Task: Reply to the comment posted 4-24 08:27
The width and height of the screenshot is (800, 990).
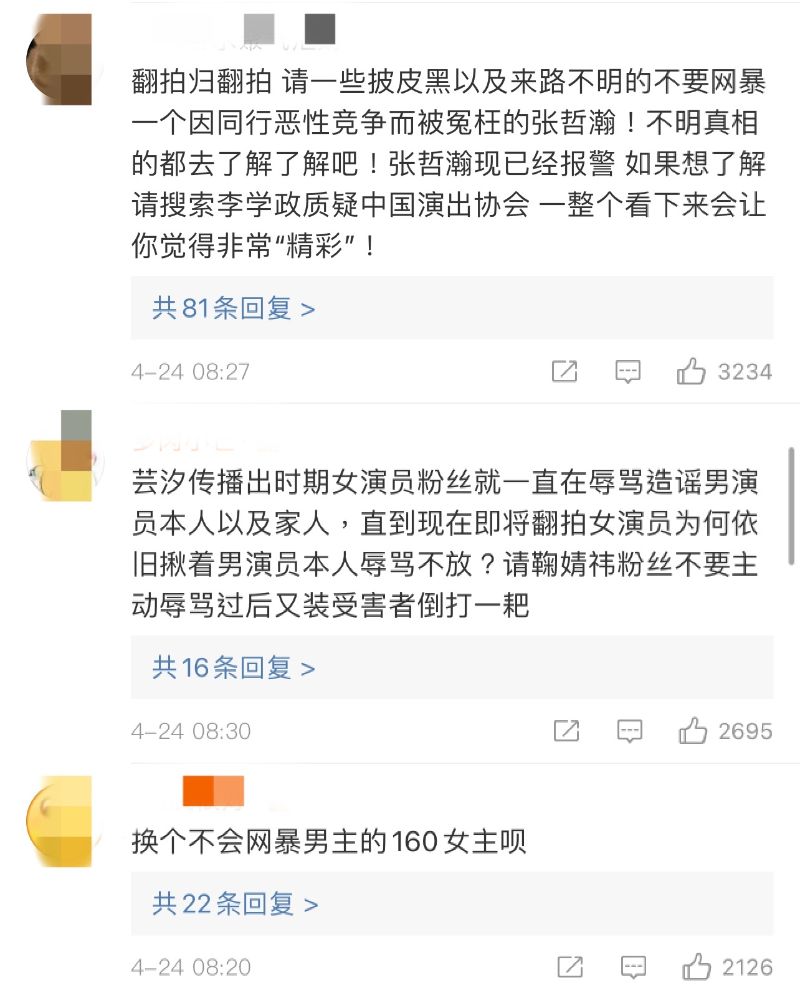Action: click(628, 372)
